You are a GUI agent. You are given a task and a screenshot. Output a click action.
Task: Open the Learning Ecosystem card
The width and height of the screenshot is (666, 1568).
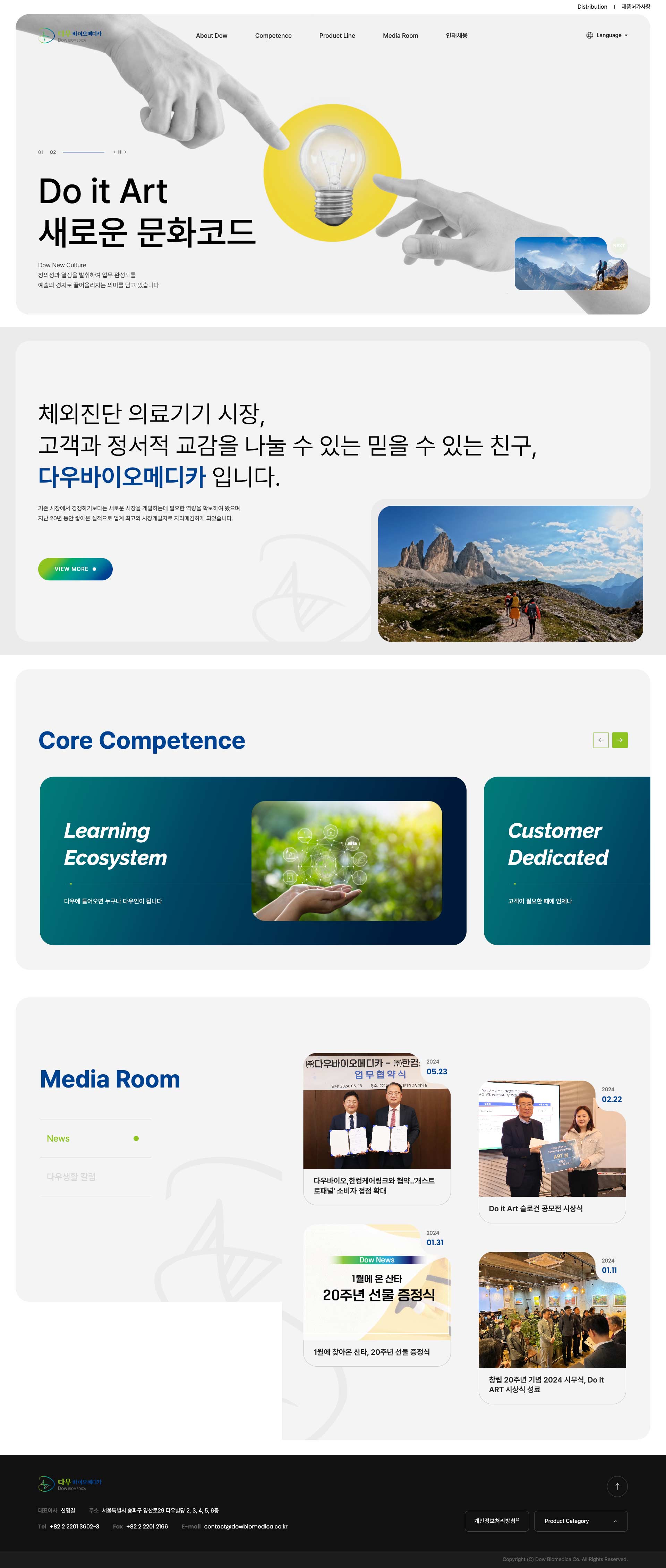253,861
